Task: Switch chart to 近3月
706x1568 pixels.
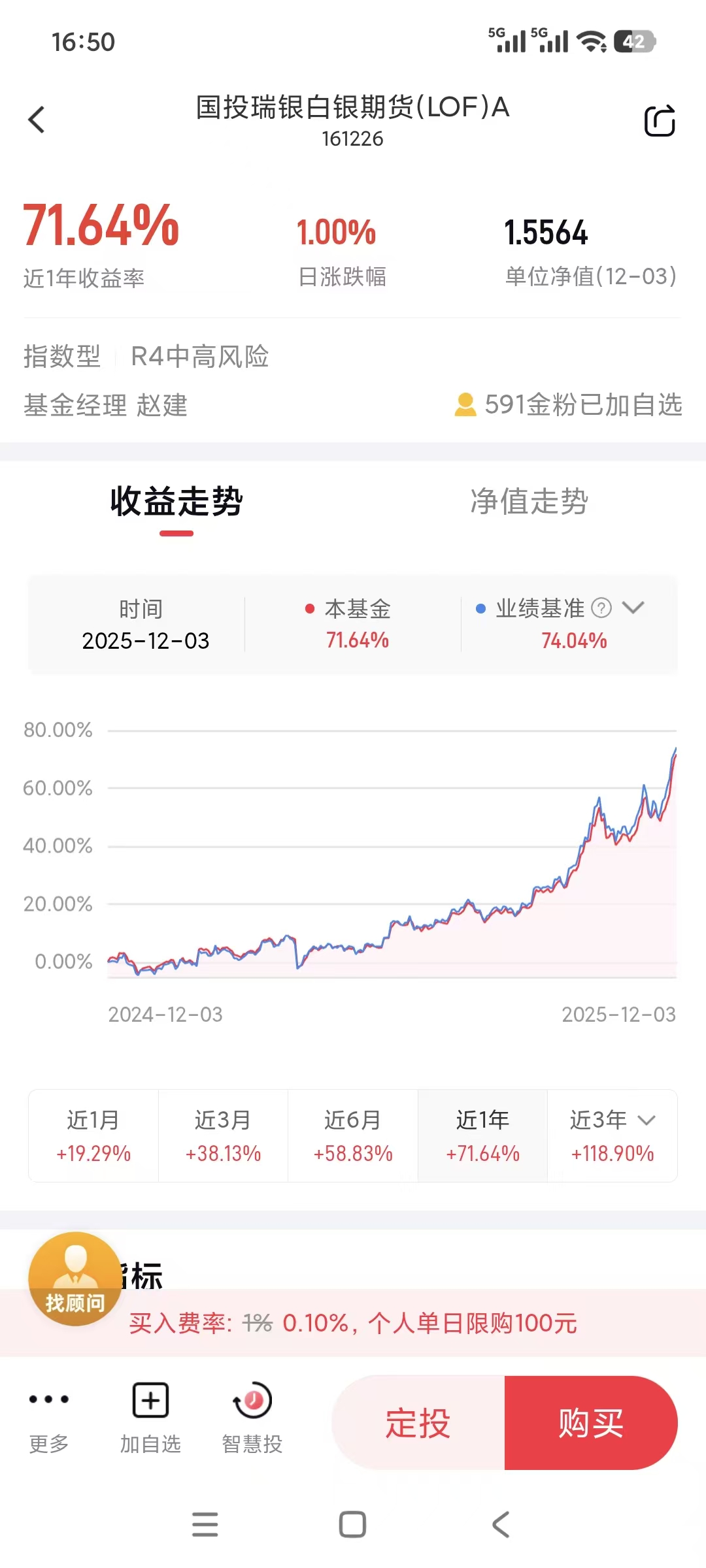Action: tap(223, 1135)
